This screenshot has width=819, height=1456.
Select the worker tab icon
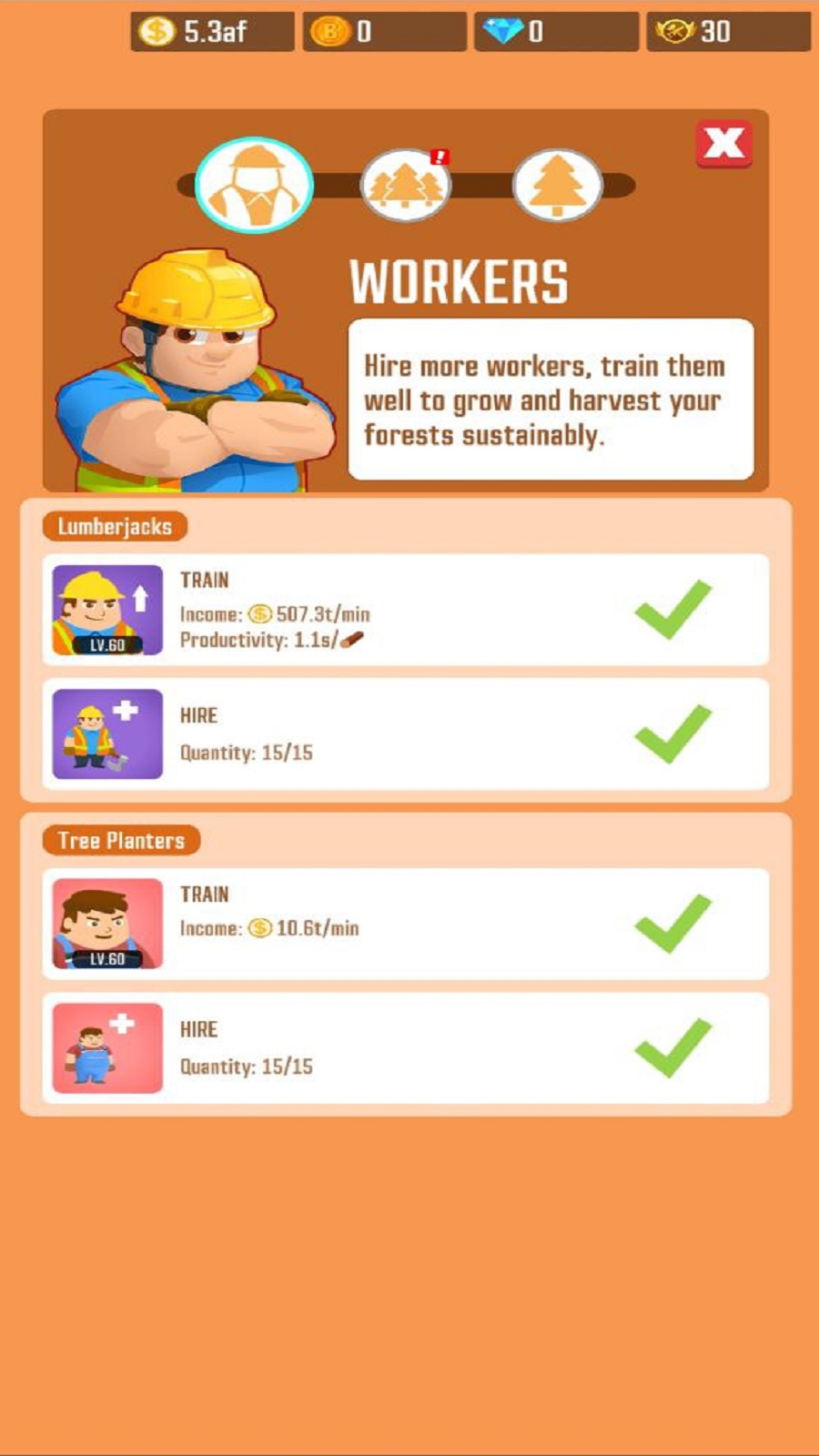255,186
